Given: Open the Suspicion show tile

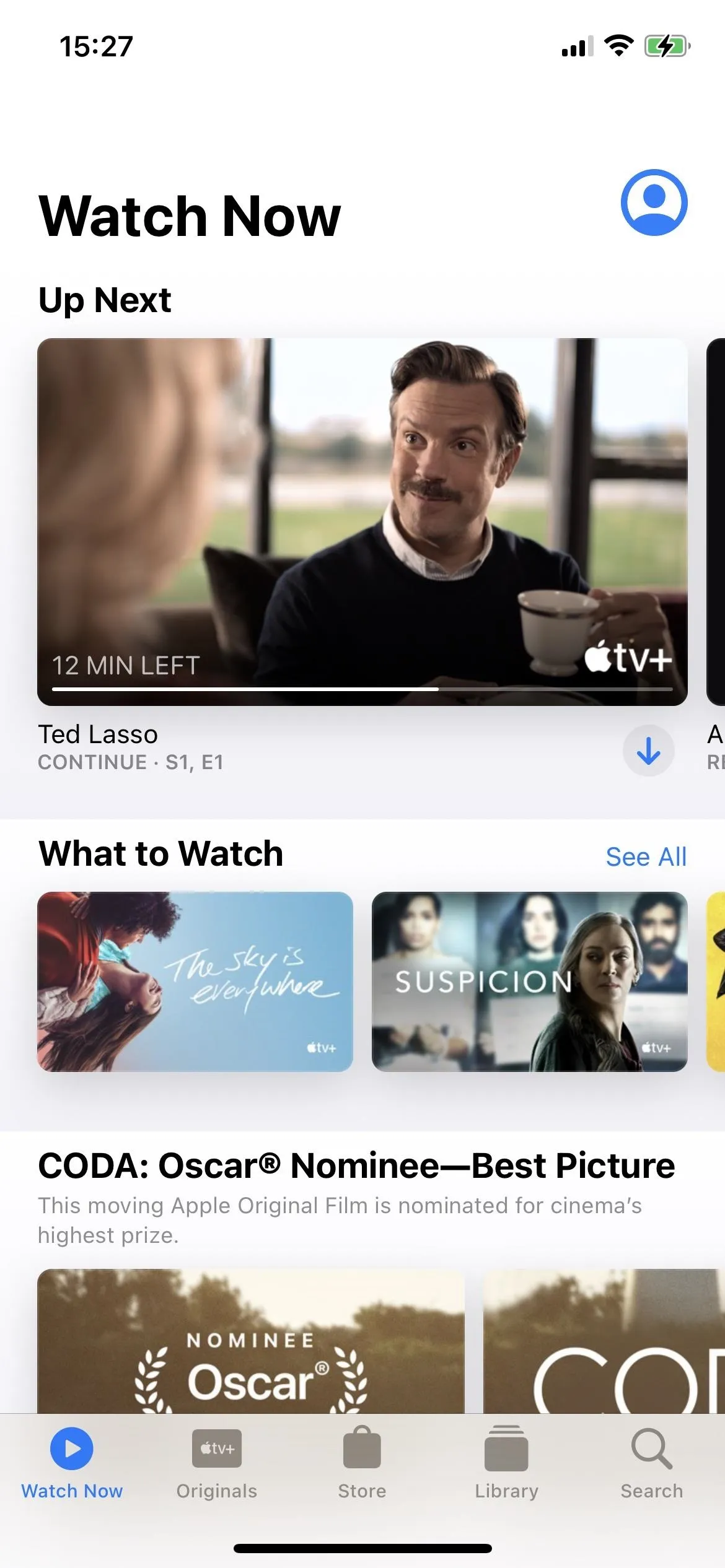Looking at the screenshot, I should tap(530, 982).
